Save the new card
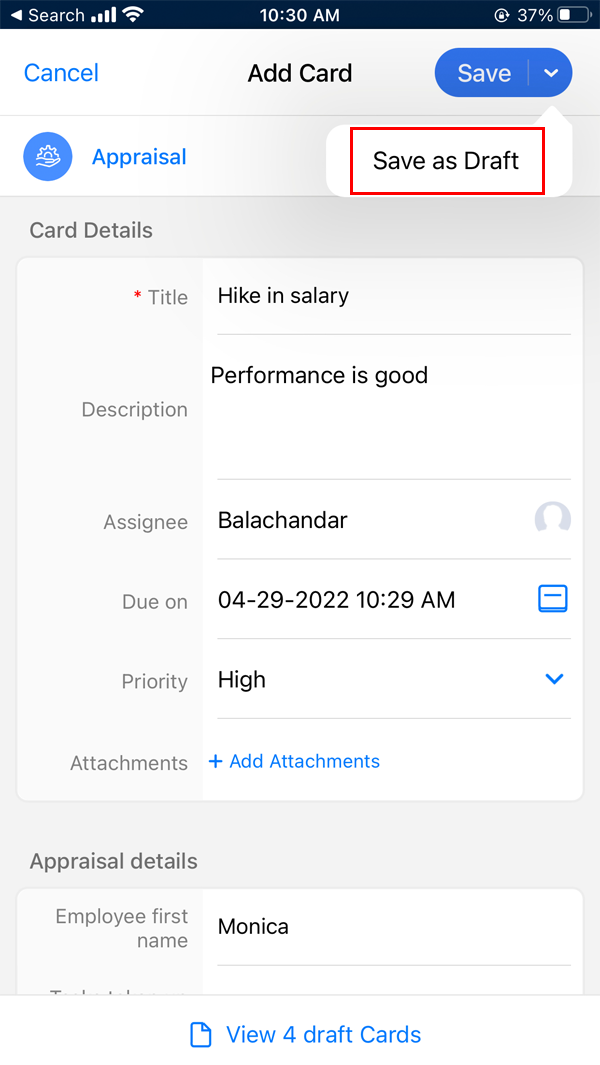 [484, 73]
